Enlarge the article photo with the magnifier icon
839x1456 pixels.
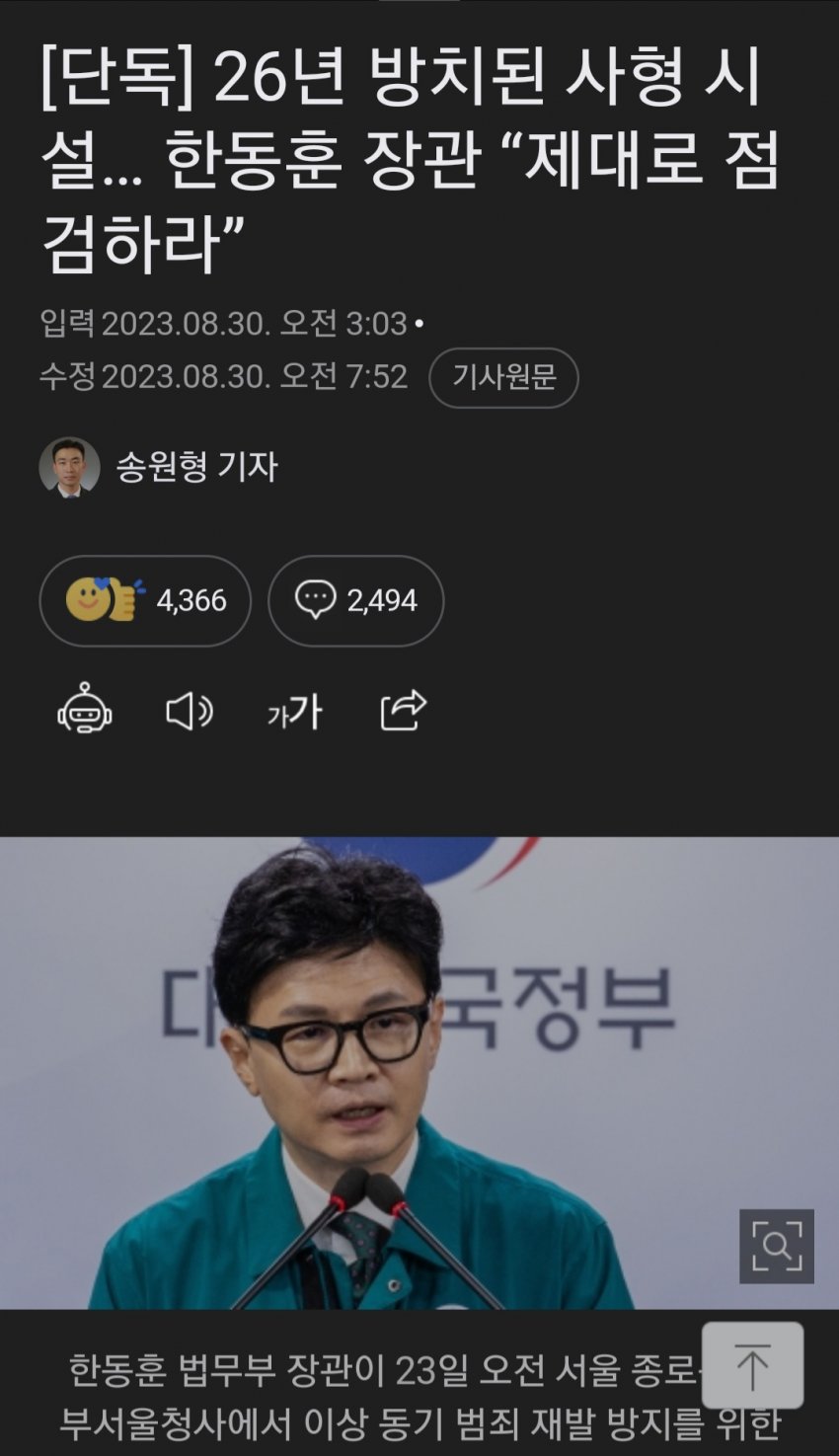click(x=776, y=1246)
